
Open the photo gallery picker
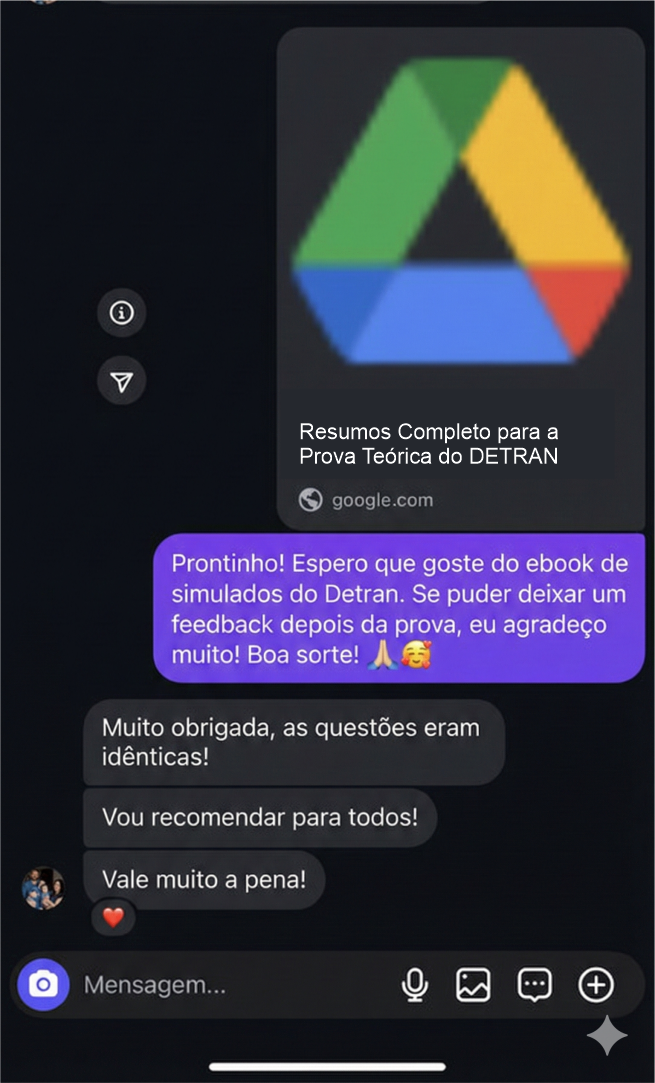(x=474, y=985)
